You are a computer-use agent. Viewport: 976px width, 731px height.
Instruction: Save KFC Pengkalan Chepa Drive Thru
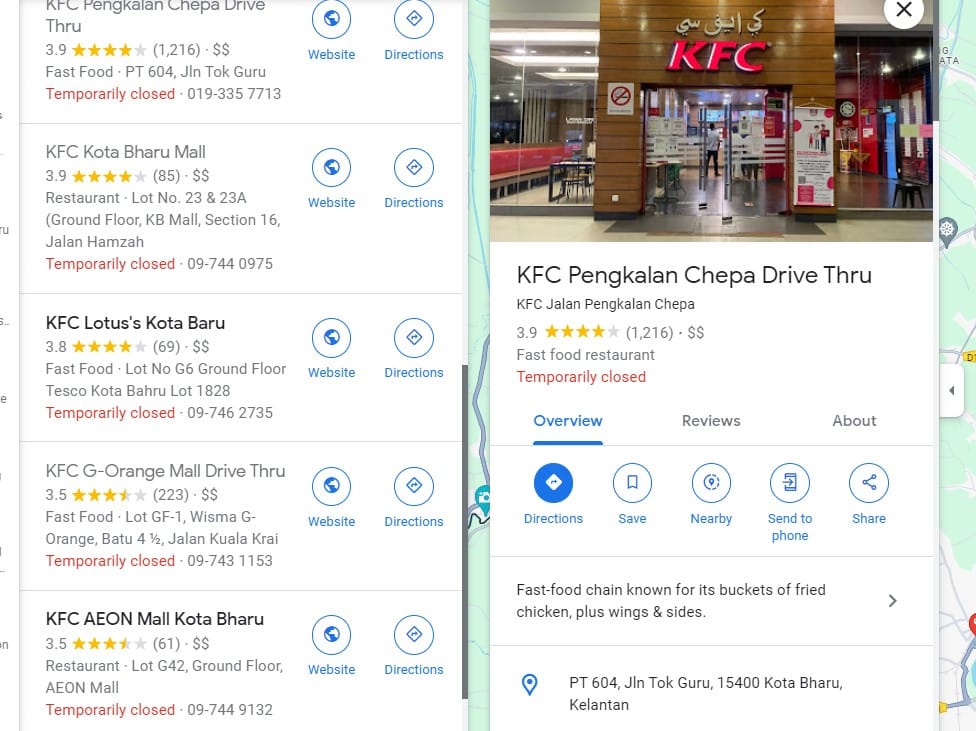tap(632, 484)
